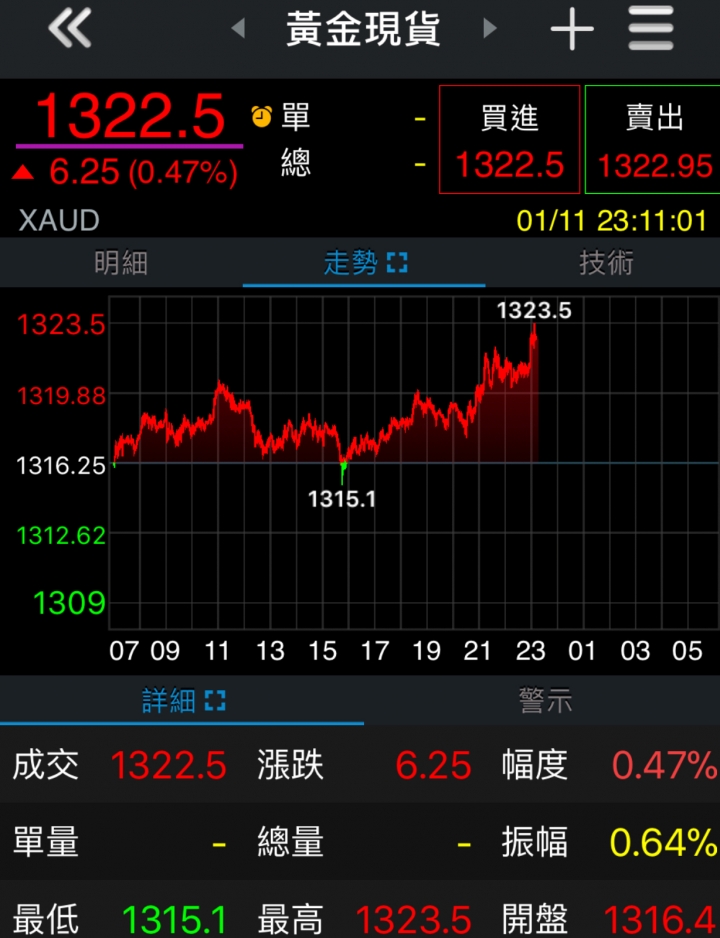
Task: Switch to the previous instrument with left arrow
Action: point(238,28)
